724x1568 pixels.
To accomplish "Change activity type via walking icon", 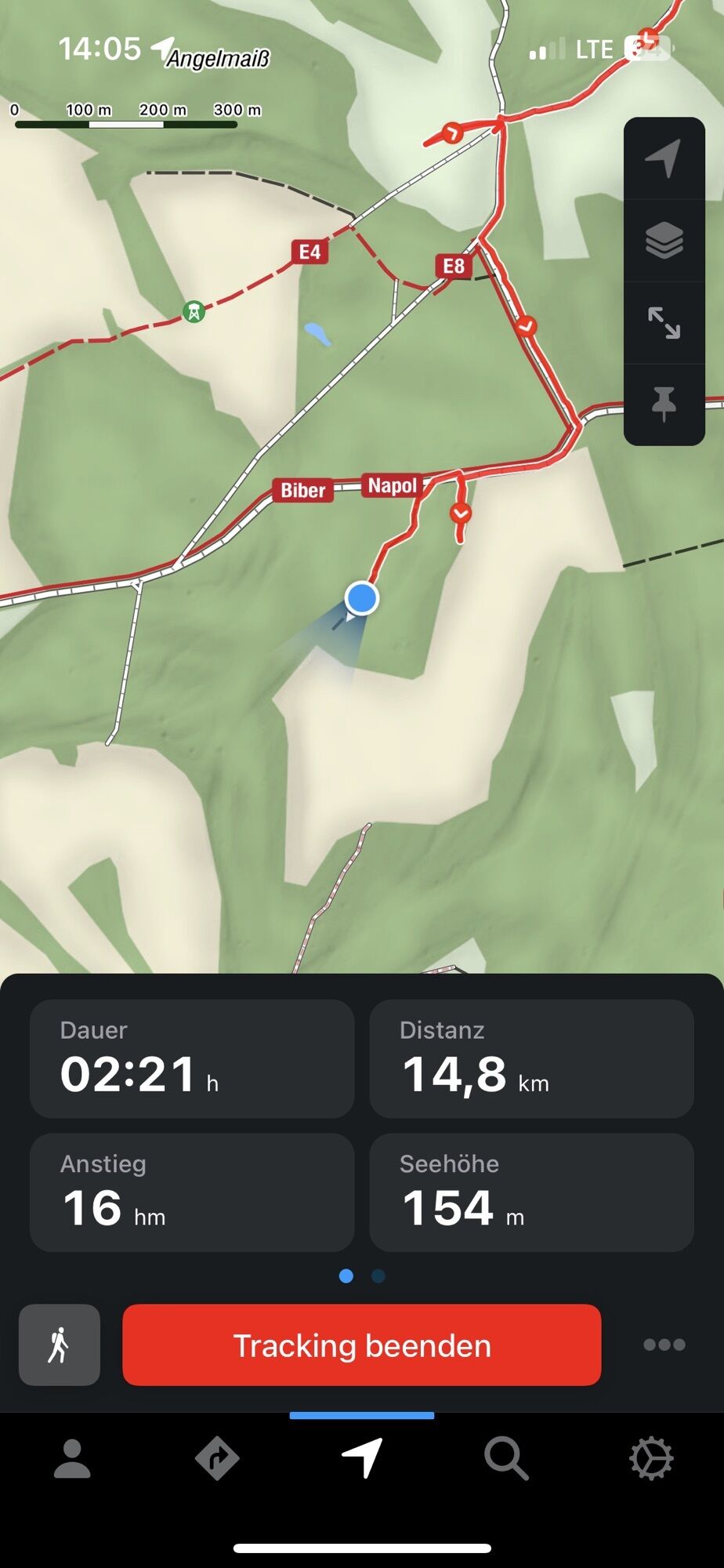I will tap(60, 1345).
